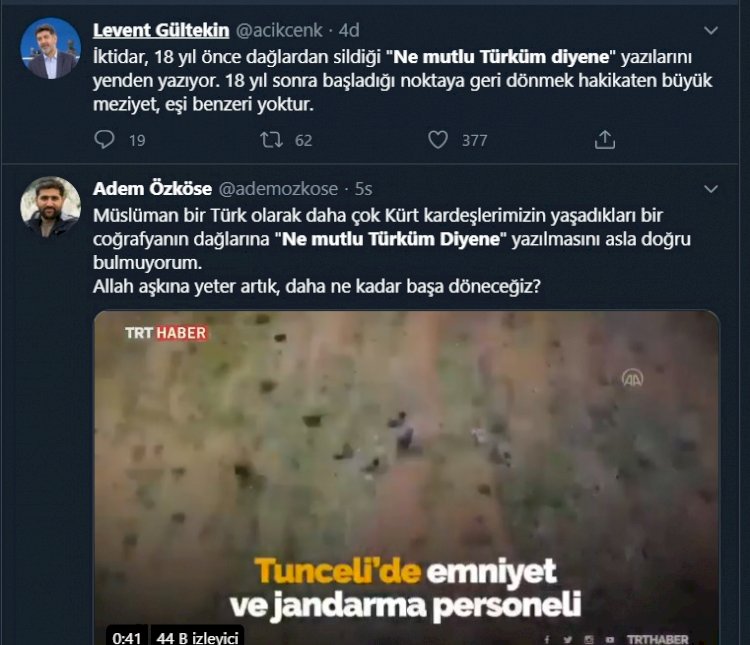Image resolution: width=750 pixels, height=645 pixels.
Task: Open Adem Özköse's profile picture
Action: coord(51,207)
